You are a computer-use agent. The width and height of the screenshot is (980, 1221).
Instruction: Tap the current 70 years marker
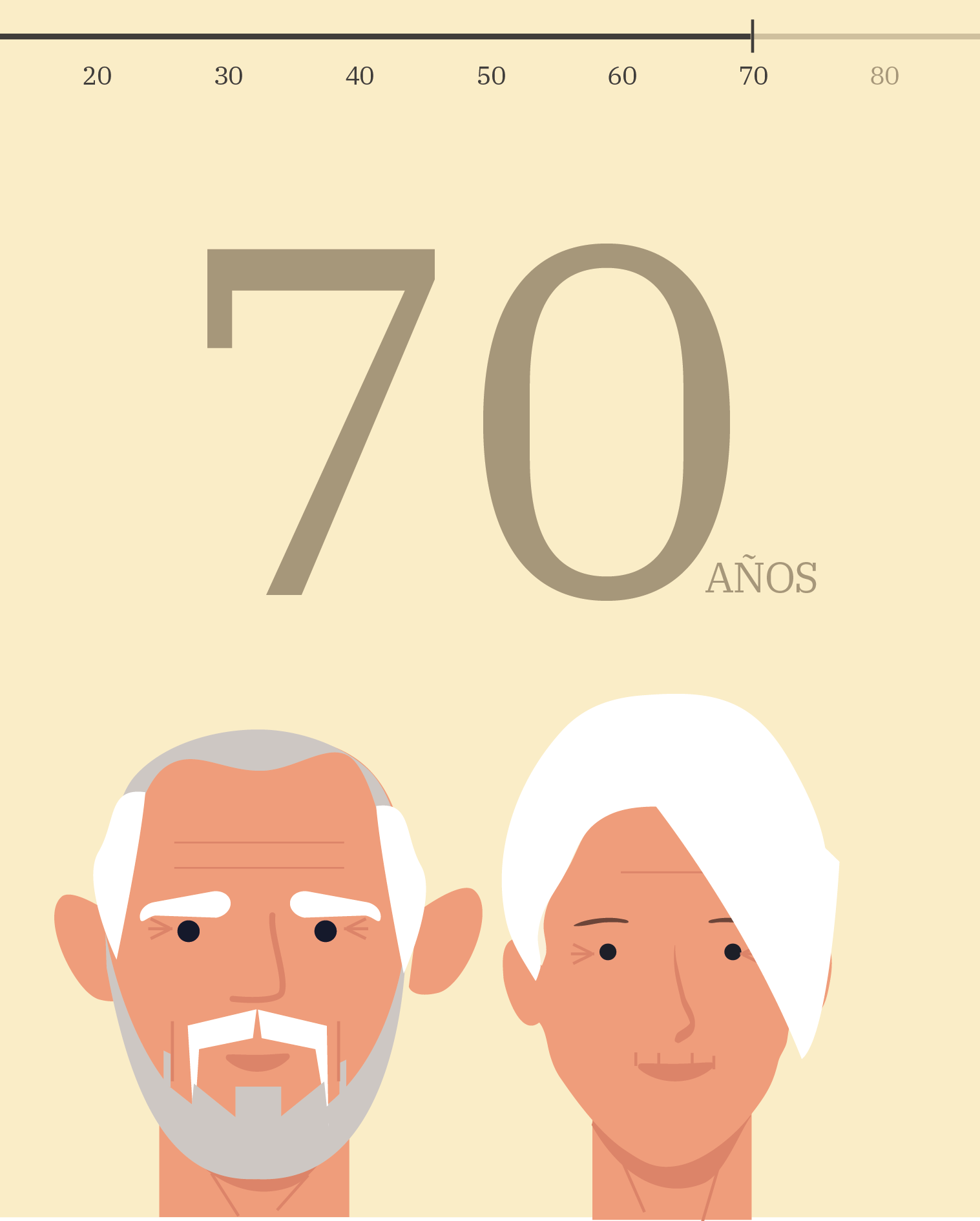(753, 76)
